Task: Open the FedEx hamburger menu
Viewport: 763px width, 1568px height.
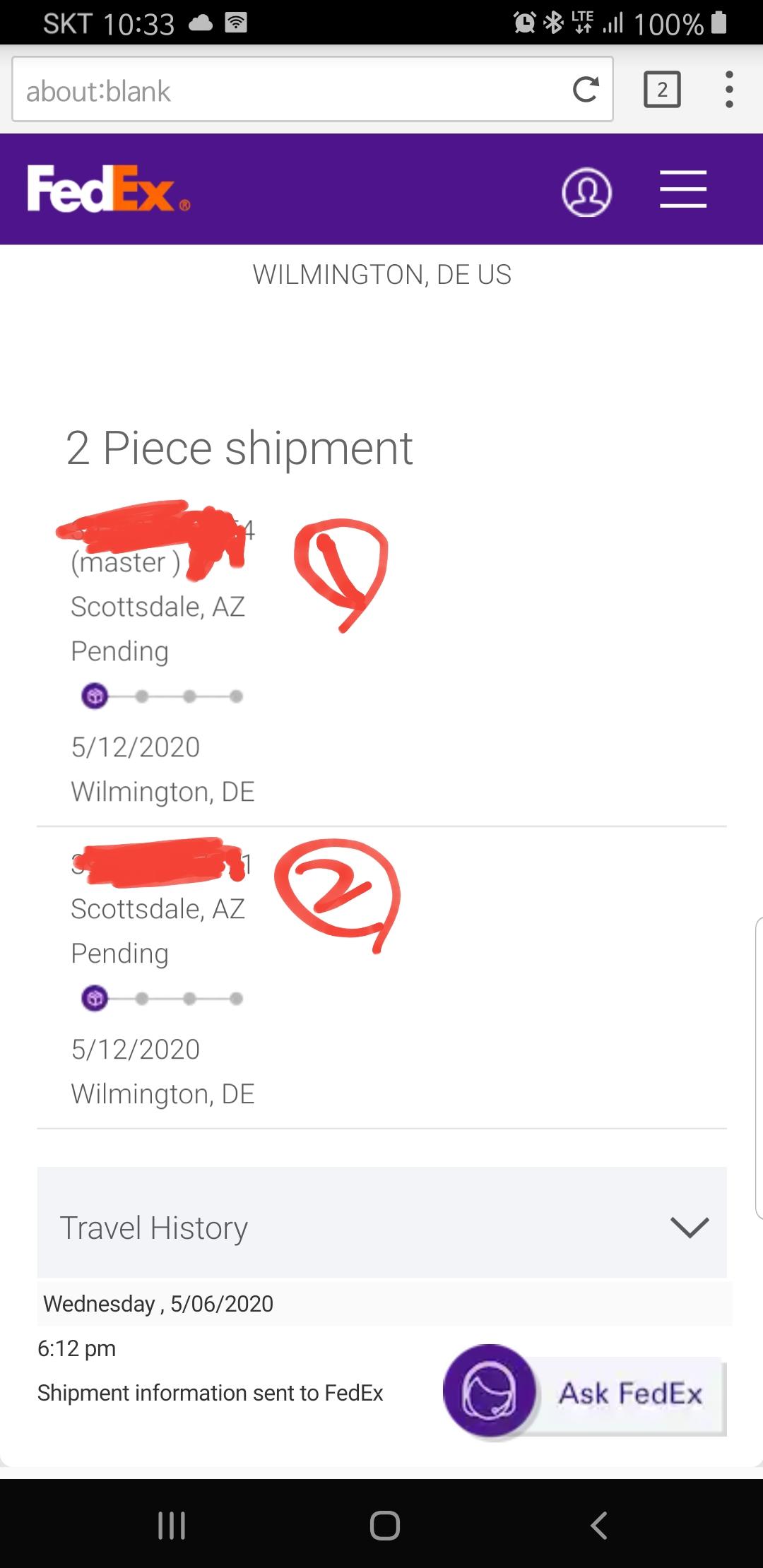Action: 682,189
